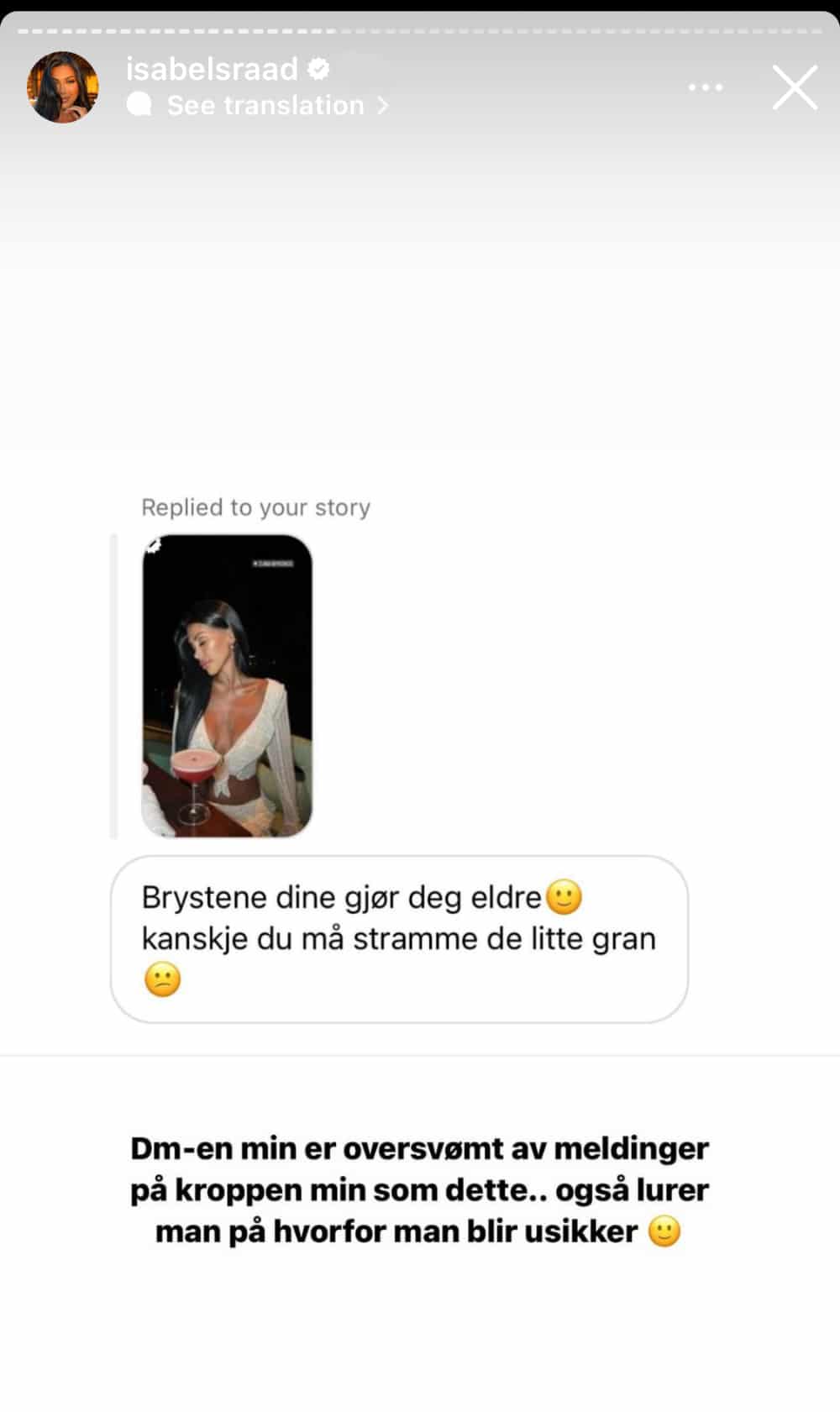Screen dimensions: 840x1412
Task: Close the story viewer
Action: tap(795, 87)
